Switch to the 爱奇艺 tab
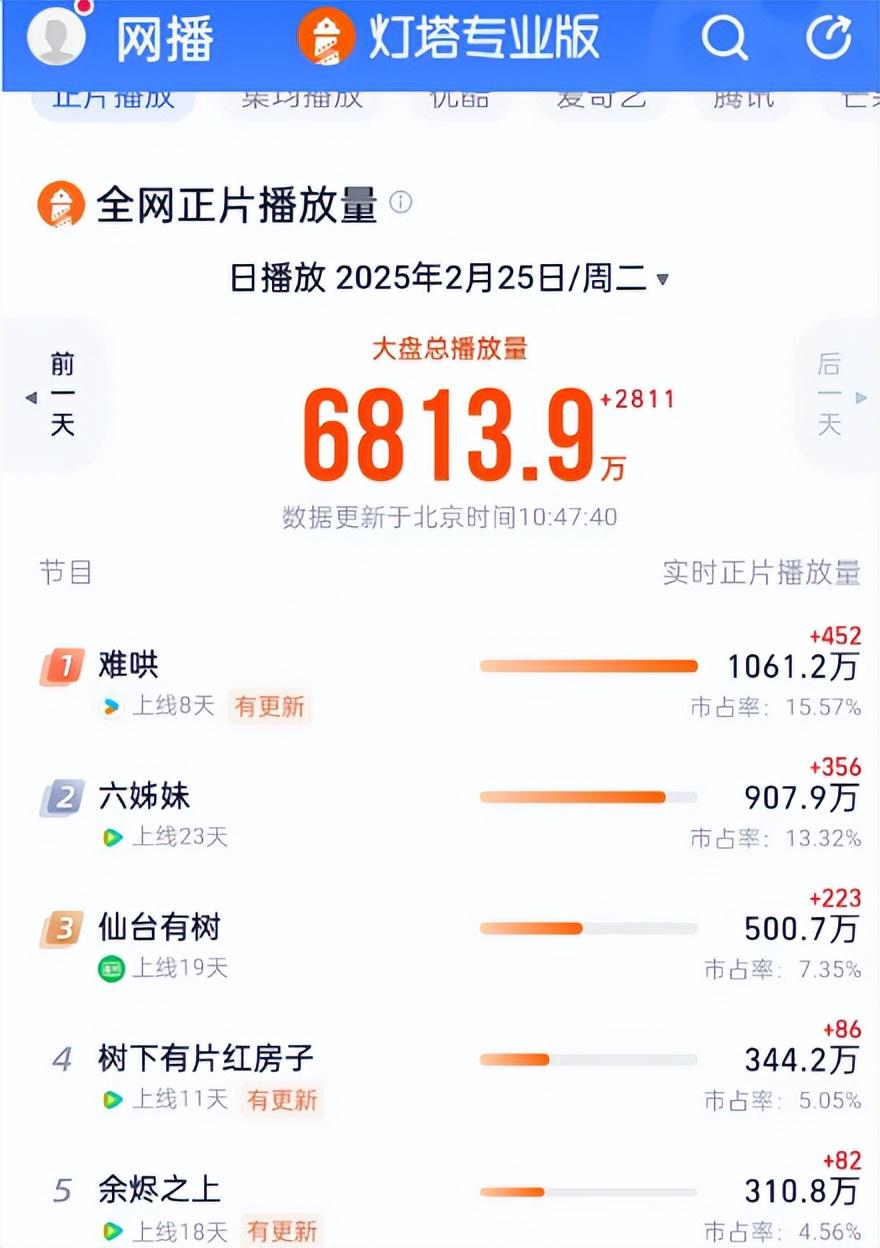Viewport: 880px width, 1248px height. pyautogui.click(x=601, y=100)
